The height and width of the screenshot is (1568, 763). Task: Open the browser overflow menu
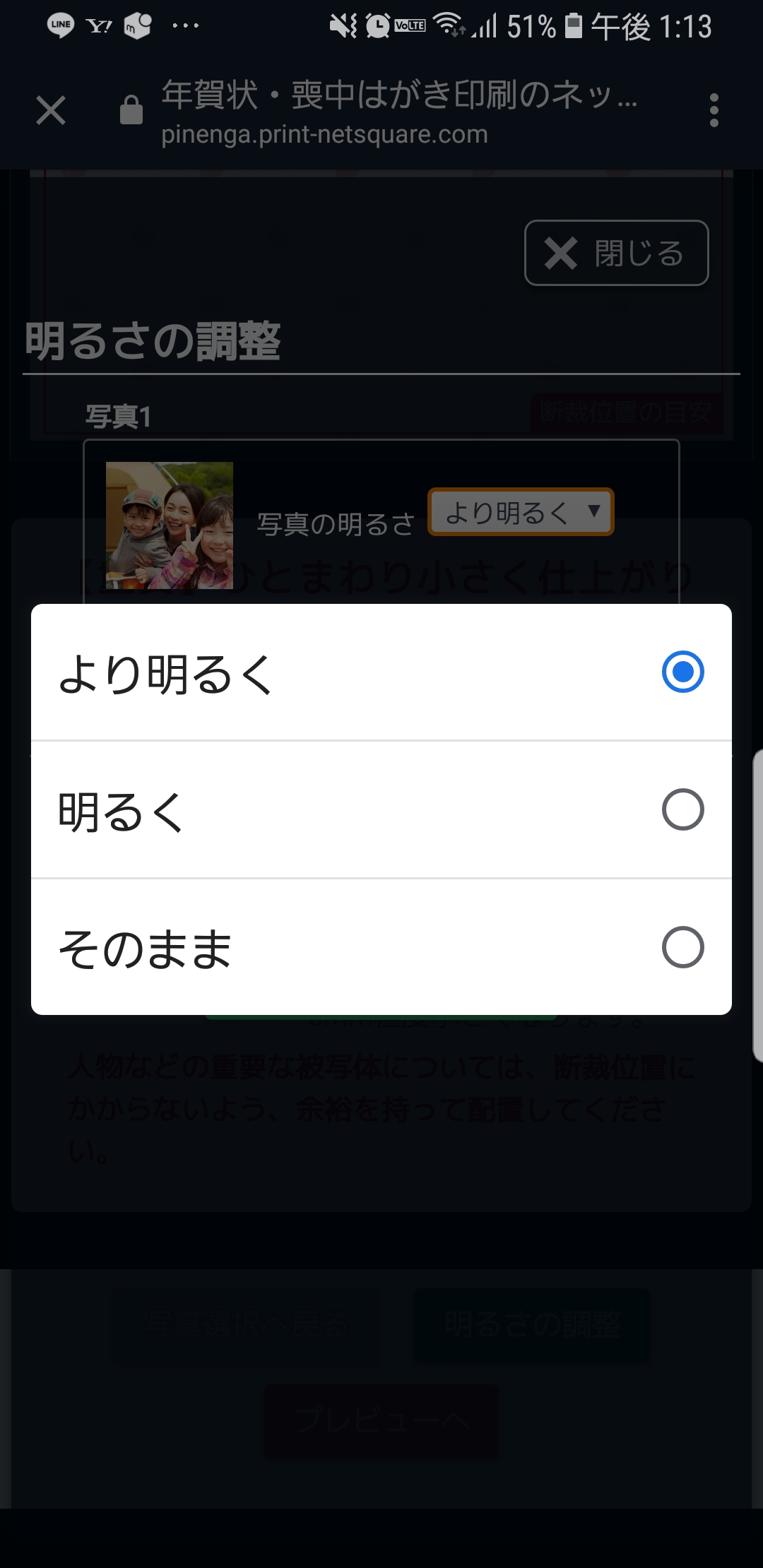[x=714, y=111]
